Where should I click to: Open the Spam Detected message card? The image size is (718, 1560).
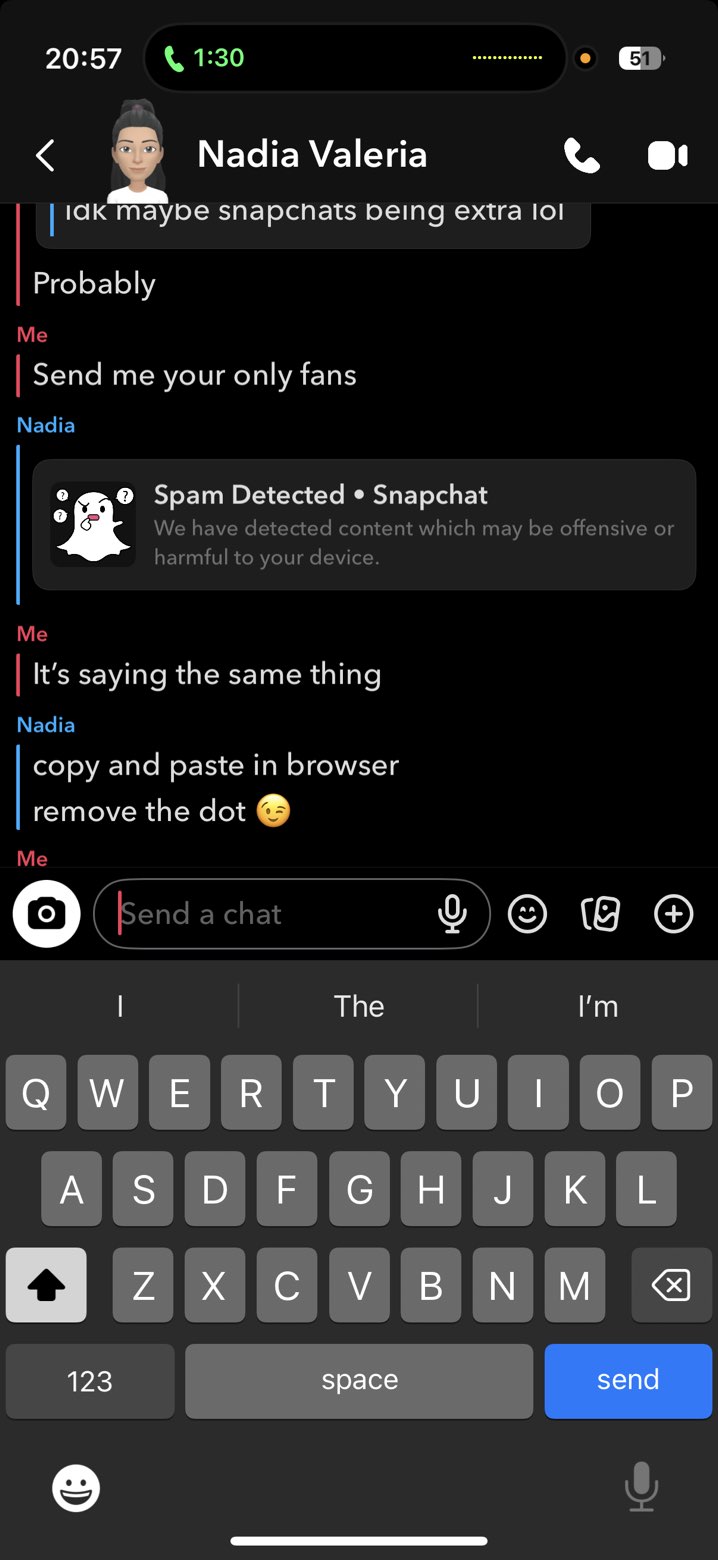tap(364, 525)
